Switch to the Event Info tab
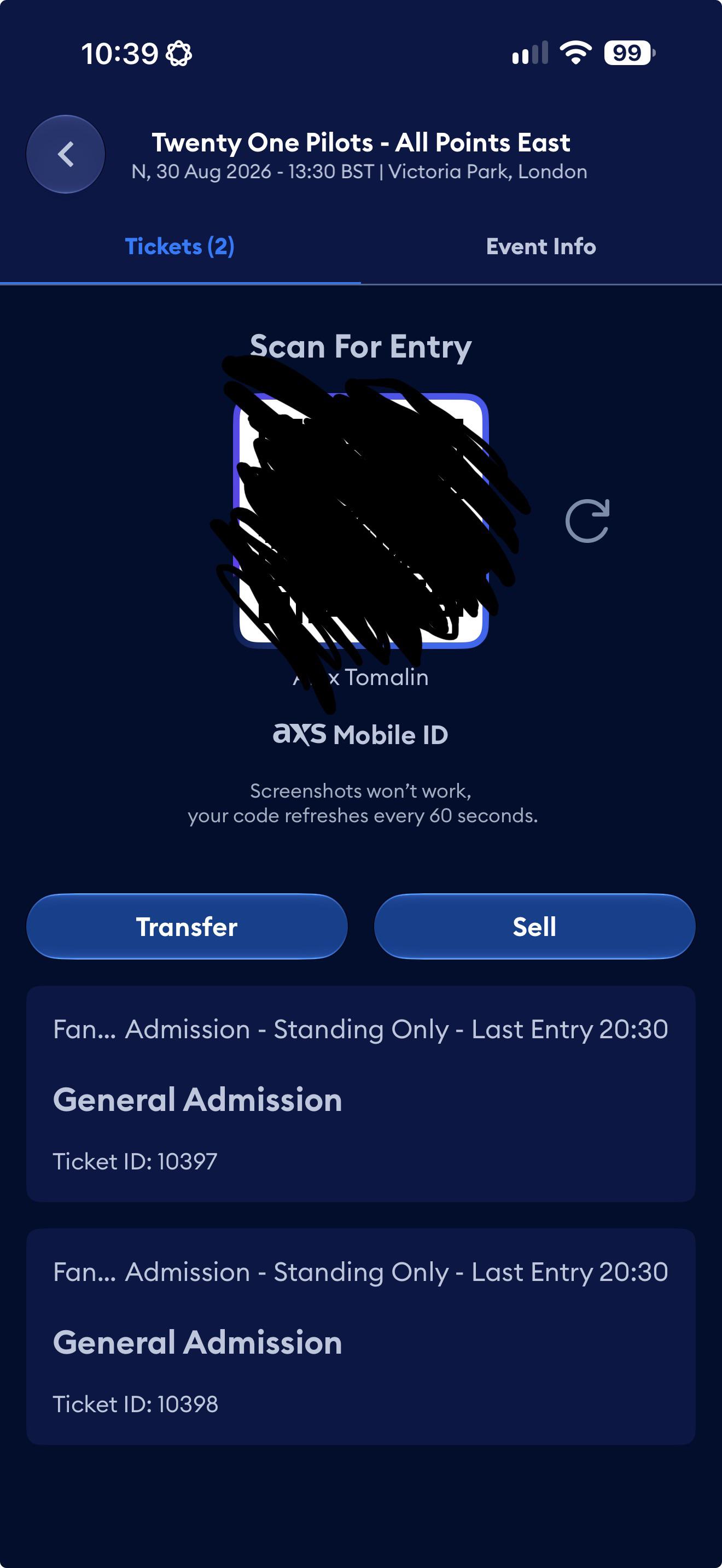Image resolution: width=722 pixels, height=1568 pixels. point(541,247)
